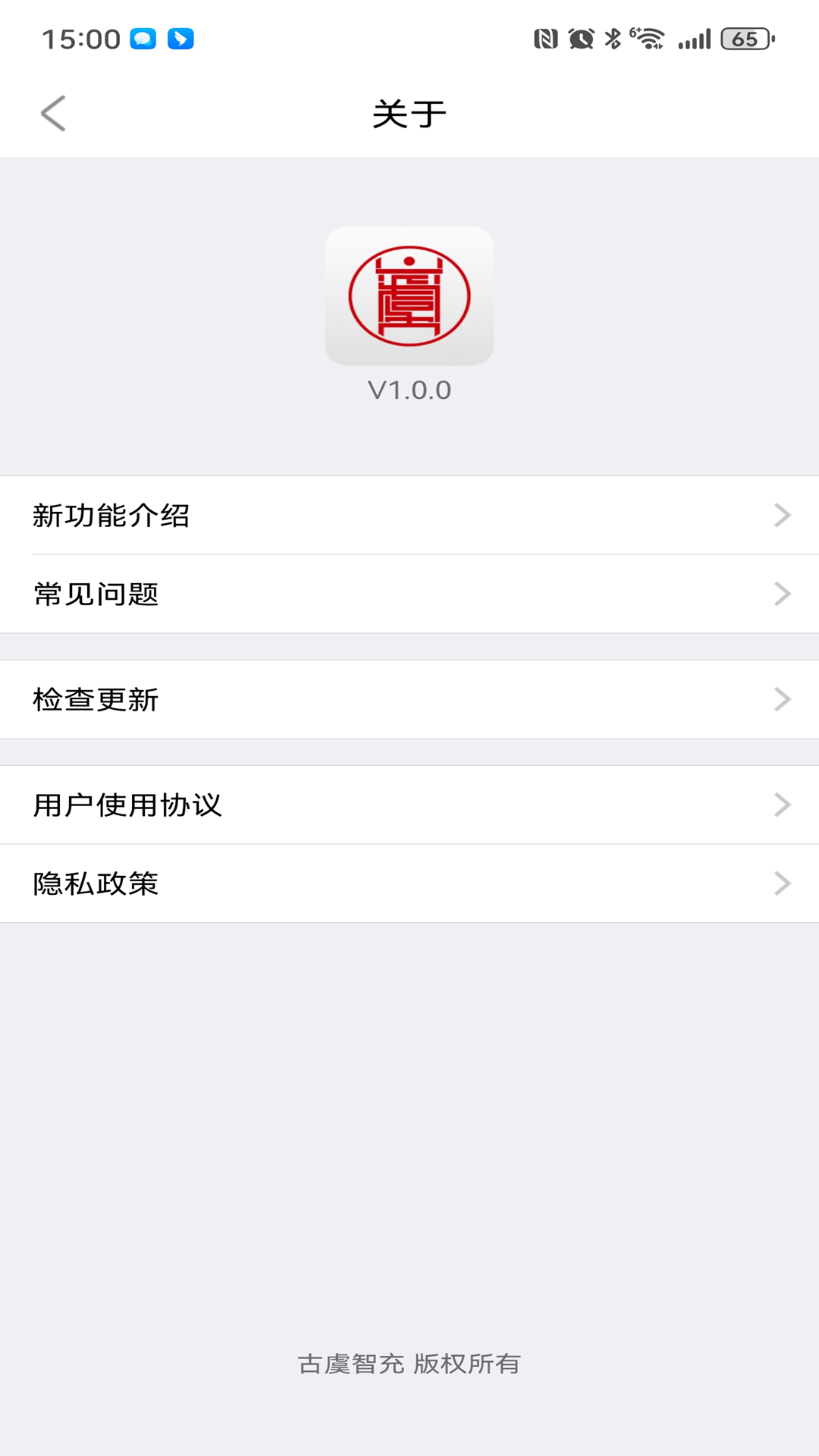The image size is (819, 1456).
Task: Open the 隐私政策 menu item
Action: [96, 883]
